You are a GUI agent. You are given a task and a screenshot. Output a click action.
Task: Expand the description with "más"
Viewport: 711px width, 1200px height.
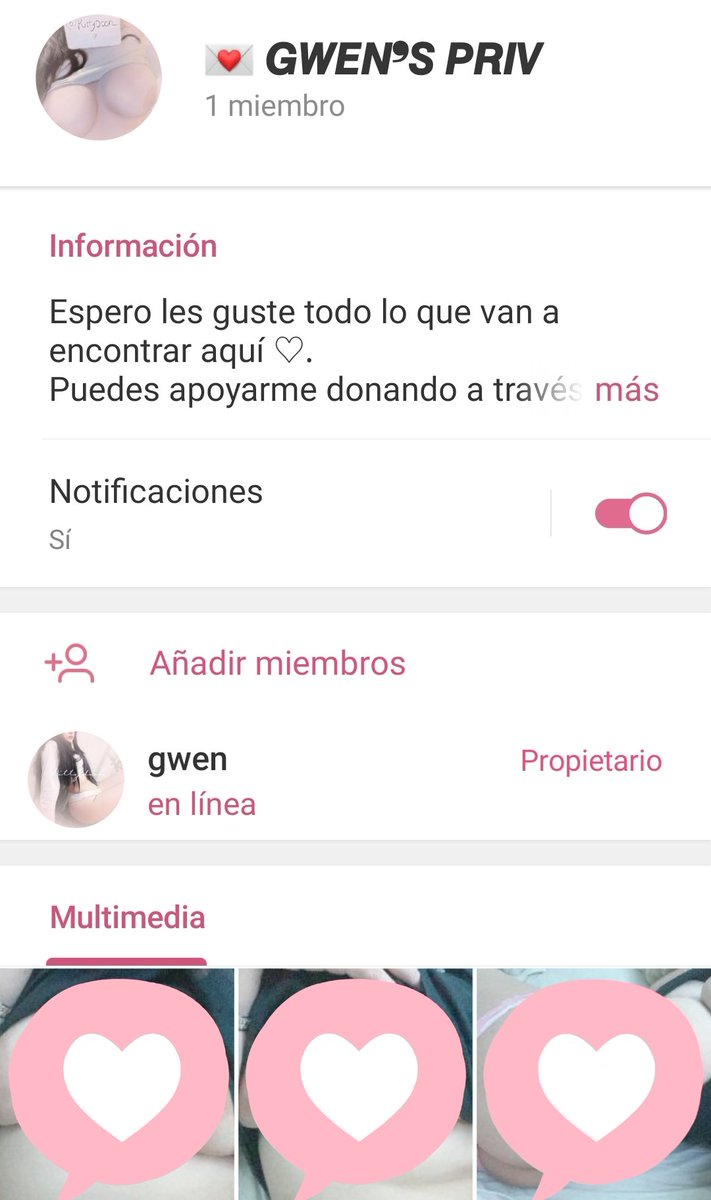click(x=627, y=389)
